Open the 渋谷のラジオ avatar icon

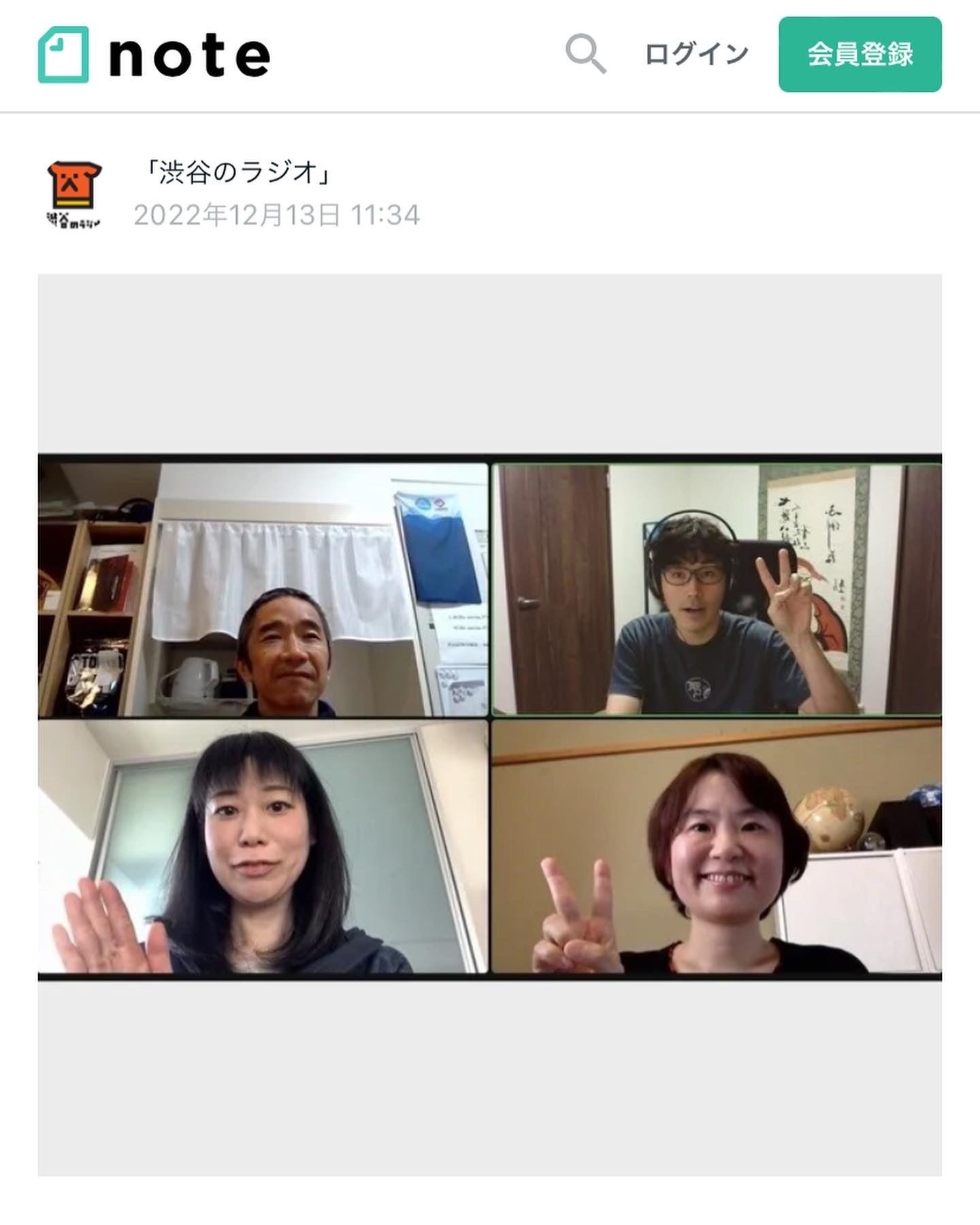(x=74, y=194)
